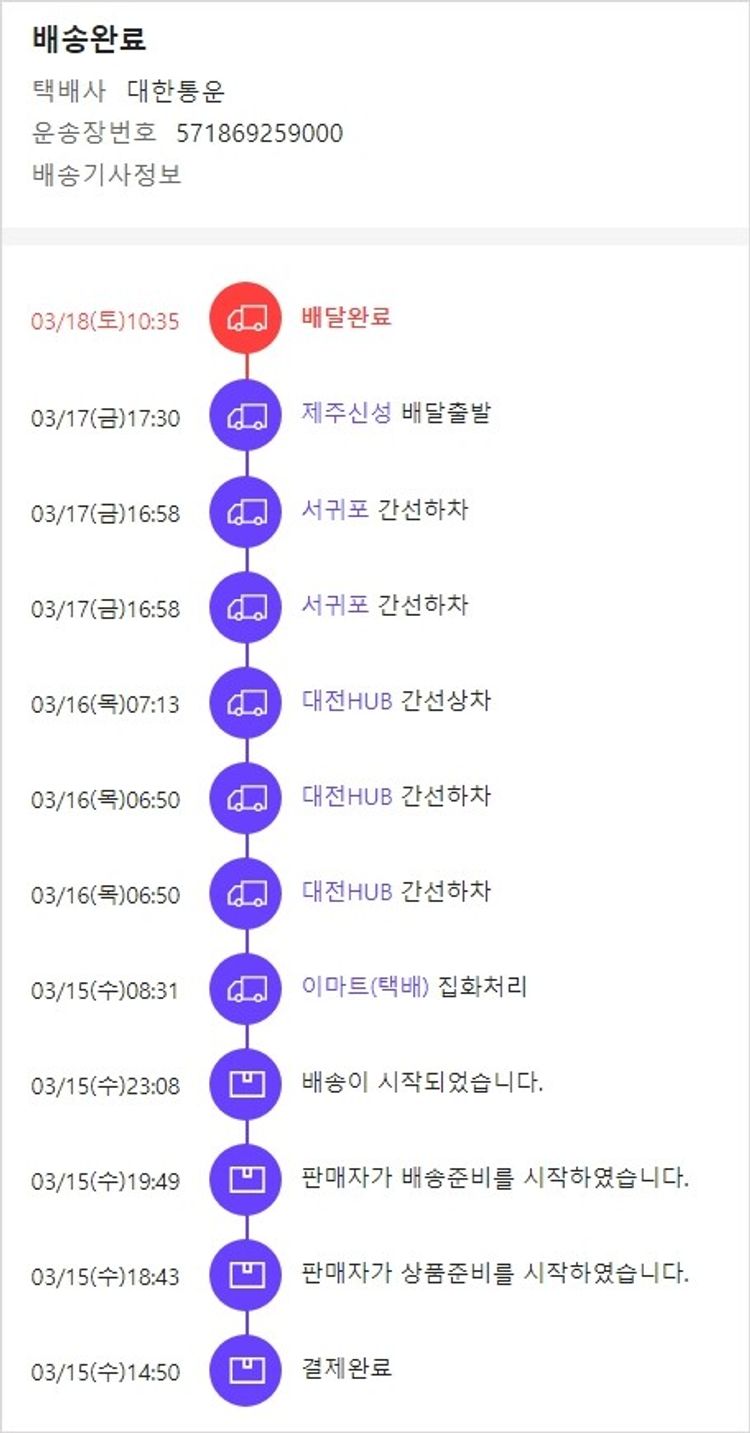Image resolution: width=750 pixels, height=1433 pixels.
Task: Tap 대전HUB in the 간선상차 entry
Action: (346, 700)
